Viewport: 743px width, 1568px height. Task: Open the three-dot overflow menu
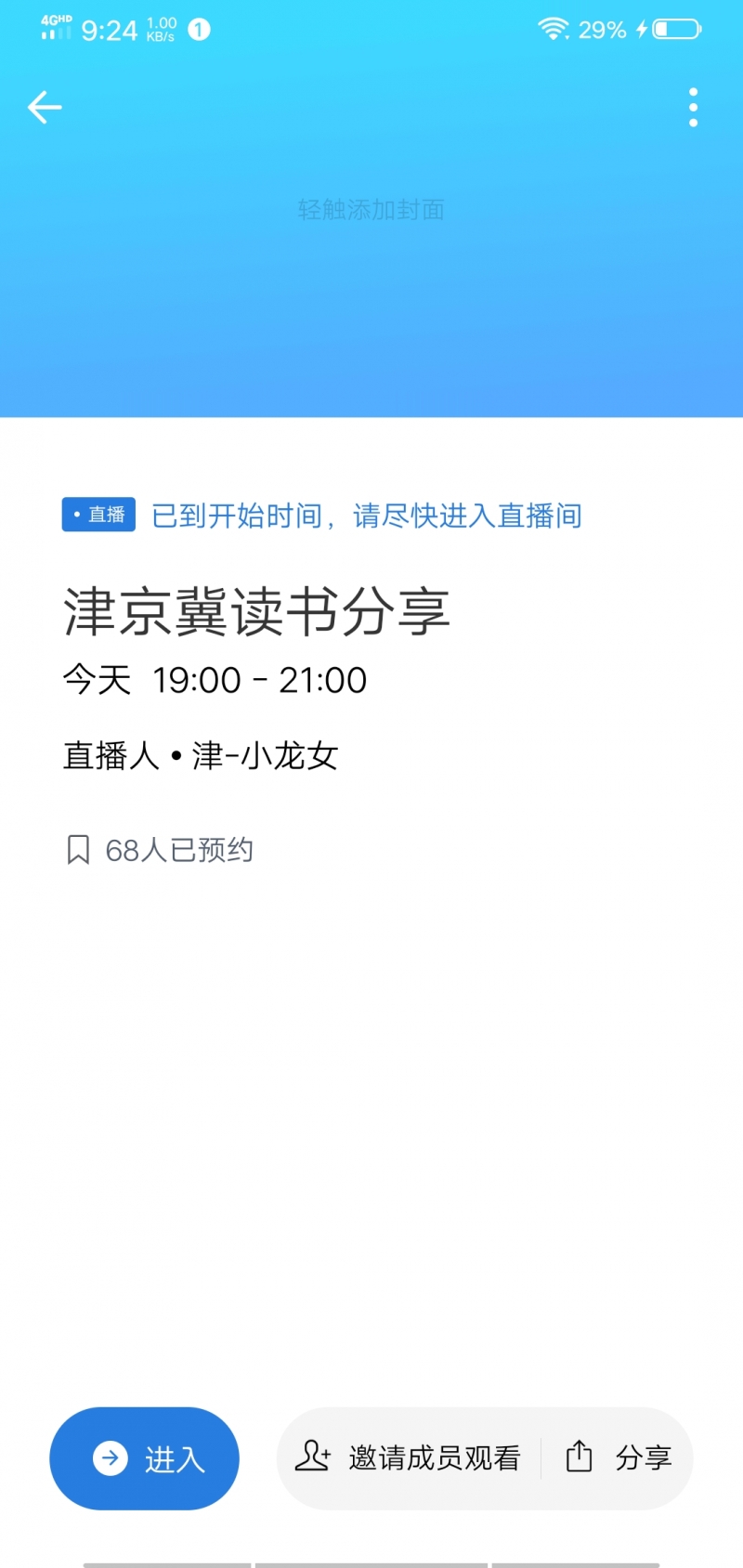pyautogui.click(x=693, y=107)
